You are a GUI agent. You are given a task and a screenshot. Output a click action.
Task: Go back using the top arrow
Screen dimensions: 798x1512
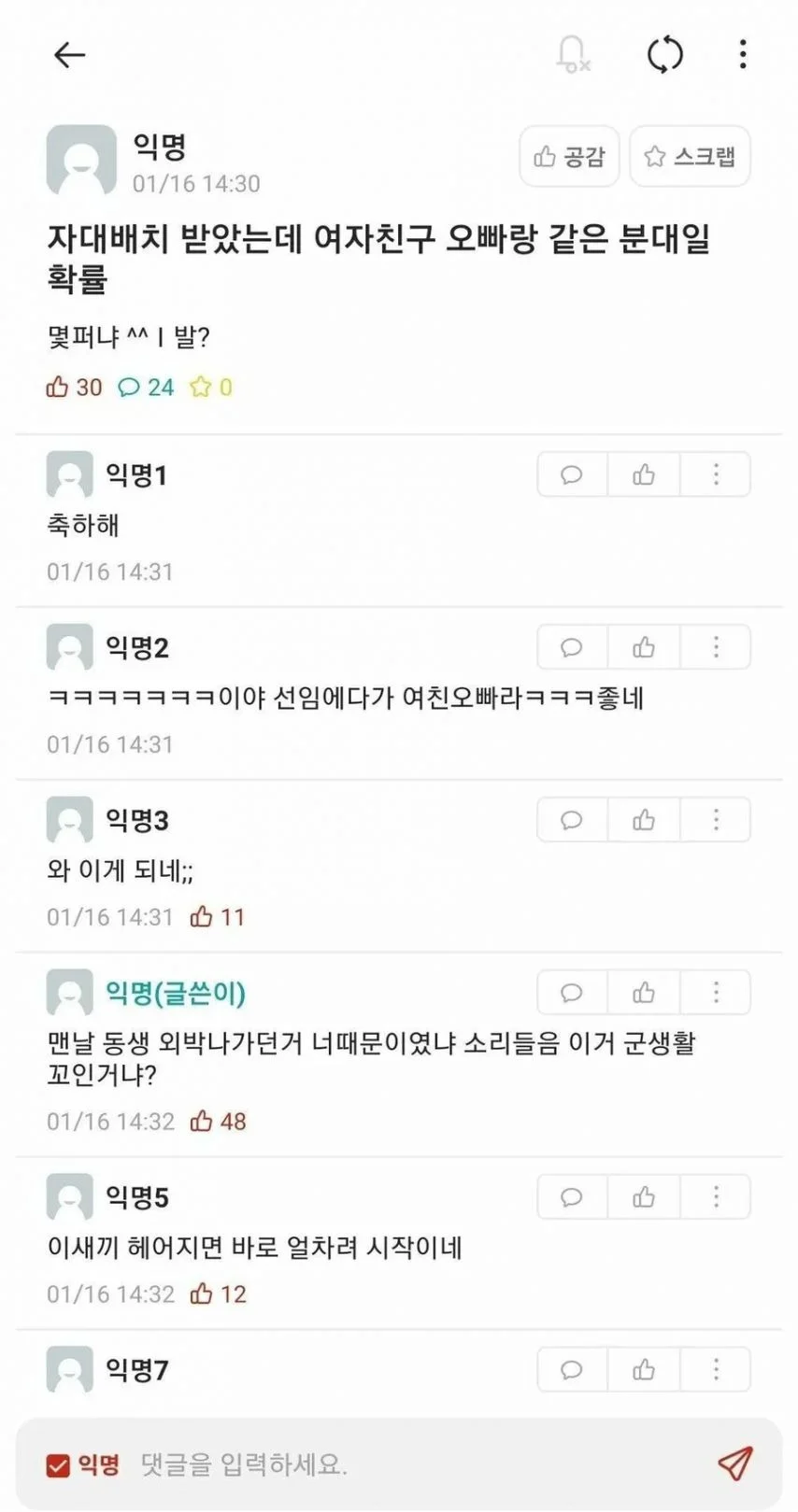(x=70, y=55)
